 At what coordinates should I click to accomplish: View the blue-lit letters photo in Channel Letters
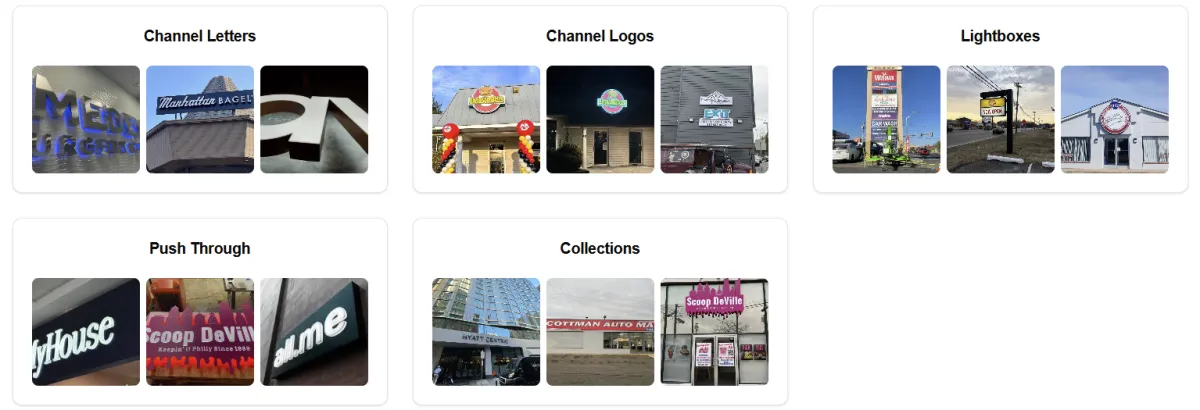(x=86, y=120)
